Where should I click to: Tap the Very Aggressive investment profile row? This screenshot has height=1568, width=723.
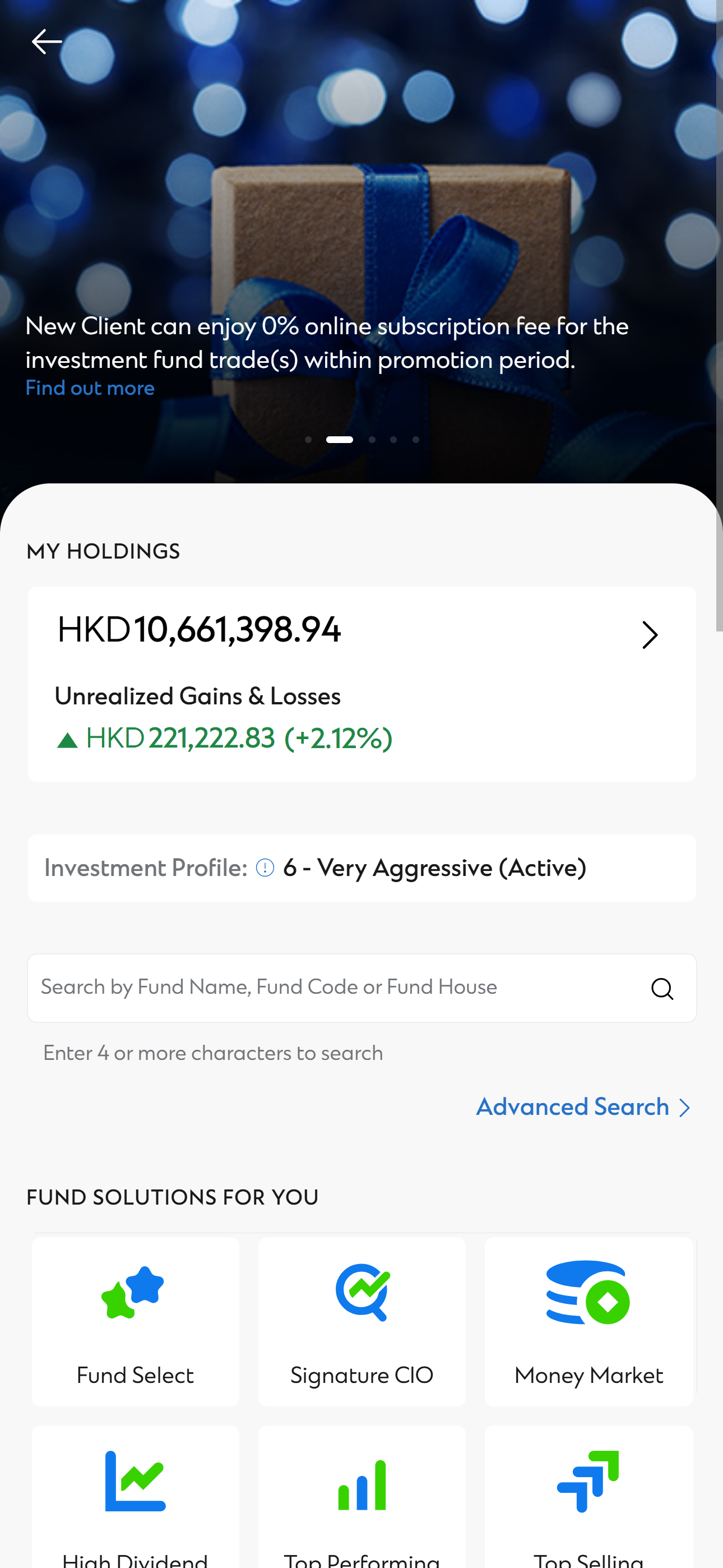click(361, 868)
